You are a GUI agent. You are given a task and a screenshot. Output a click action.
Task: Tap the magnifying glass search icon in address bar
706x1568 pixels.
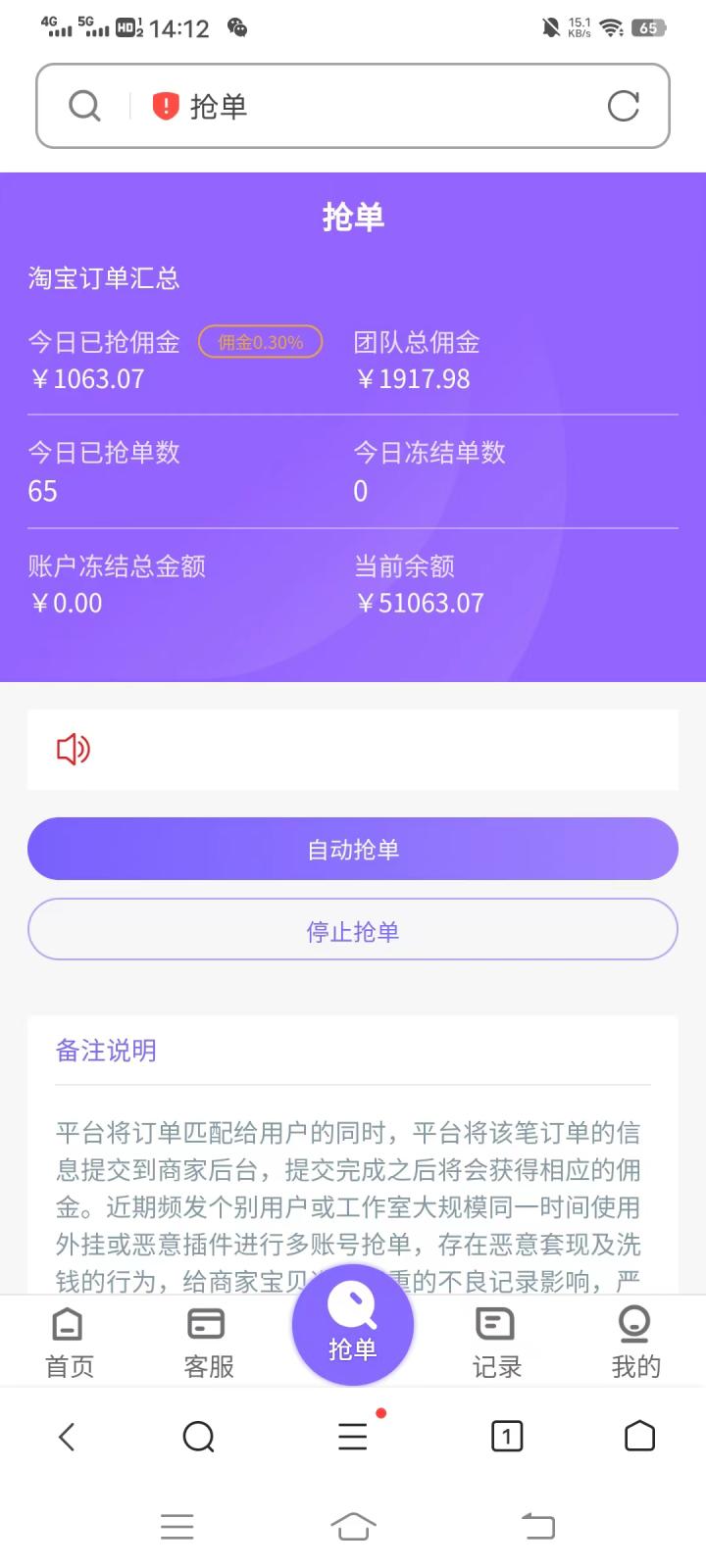[83, 105]
